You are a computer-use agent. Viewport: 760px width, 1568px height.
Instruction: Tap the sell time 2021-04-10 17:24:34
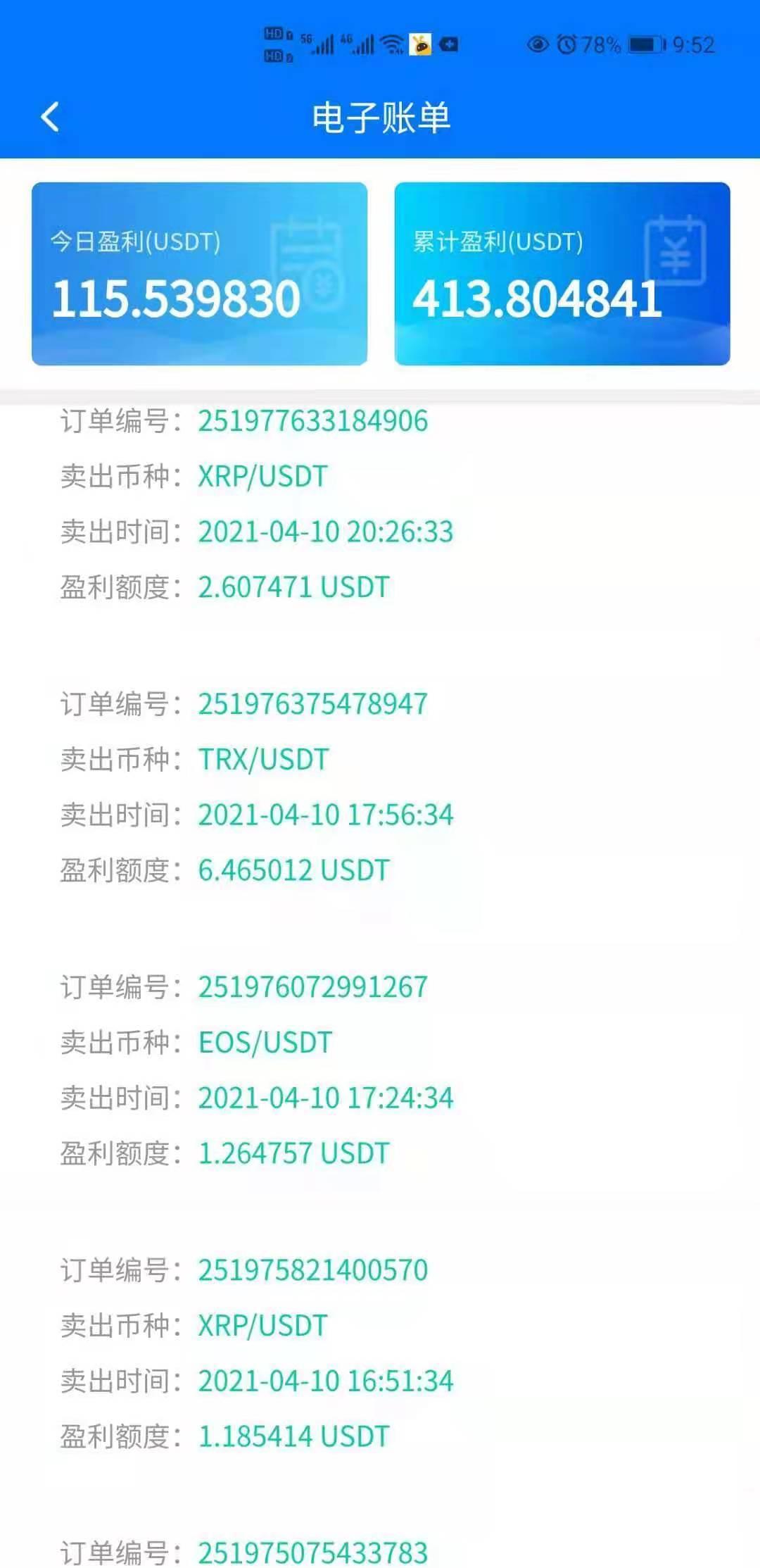[x=326, y=1097]
